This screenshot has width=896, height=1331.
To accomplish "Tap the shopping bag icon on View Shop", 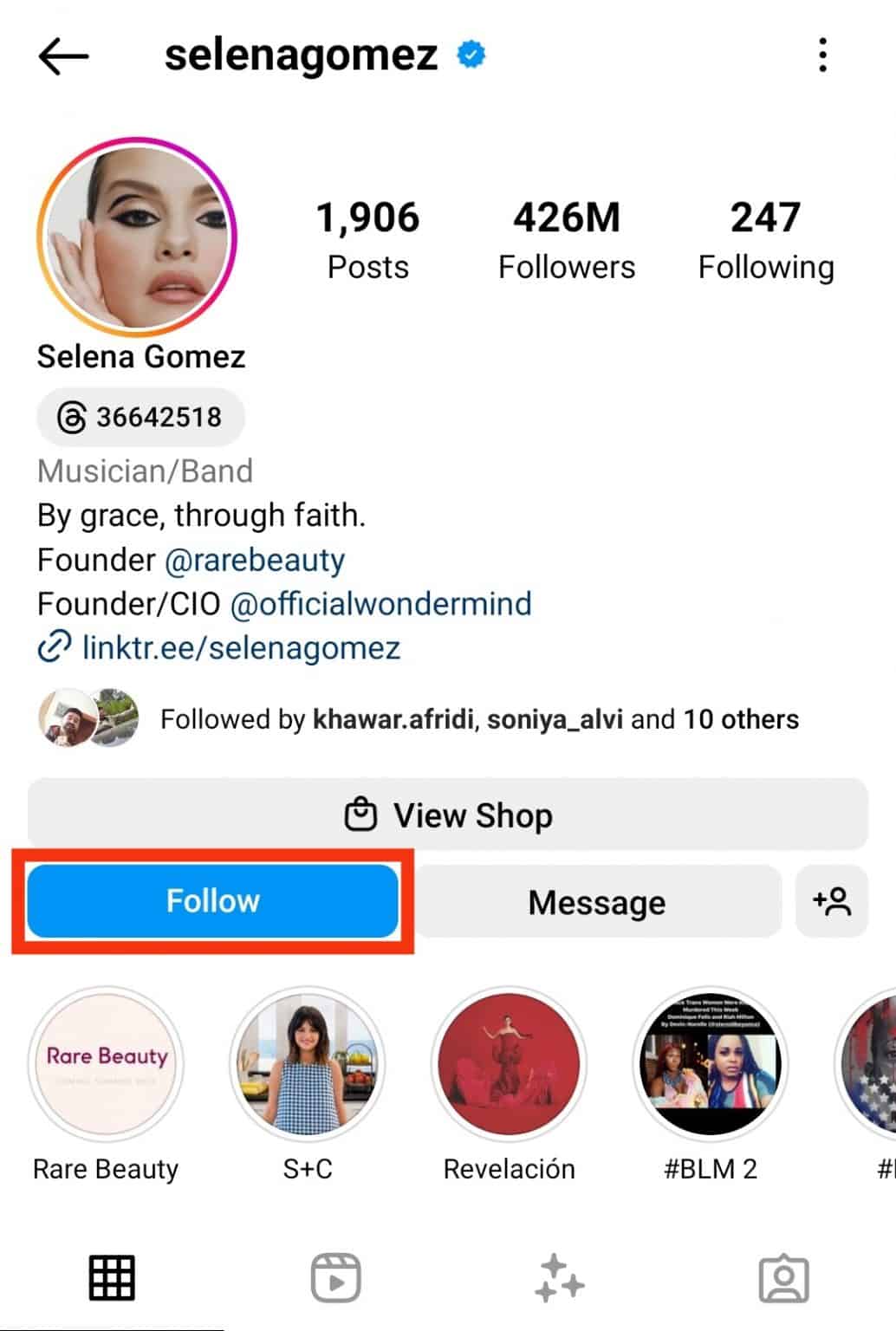I will (362, 814).
